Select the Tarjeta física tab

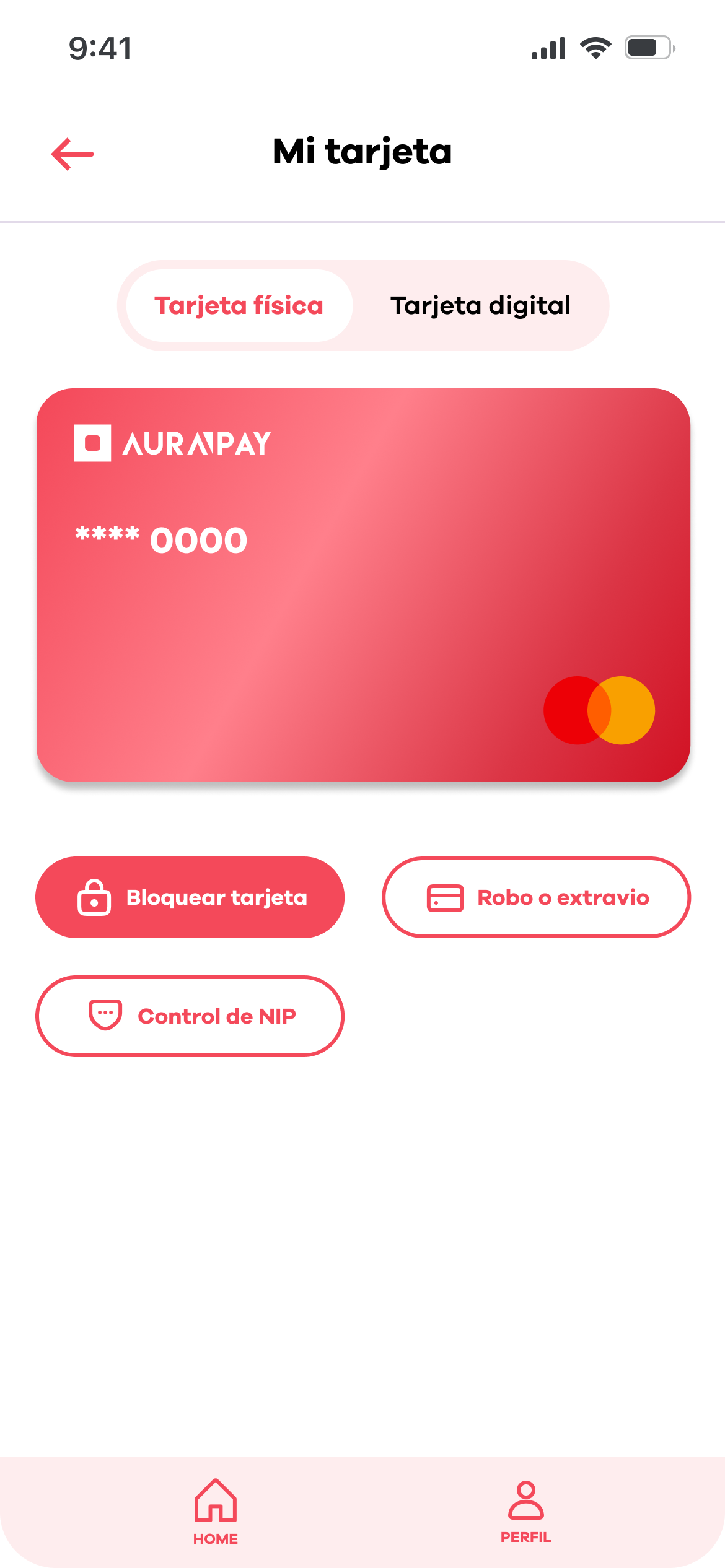click(239, 305)
